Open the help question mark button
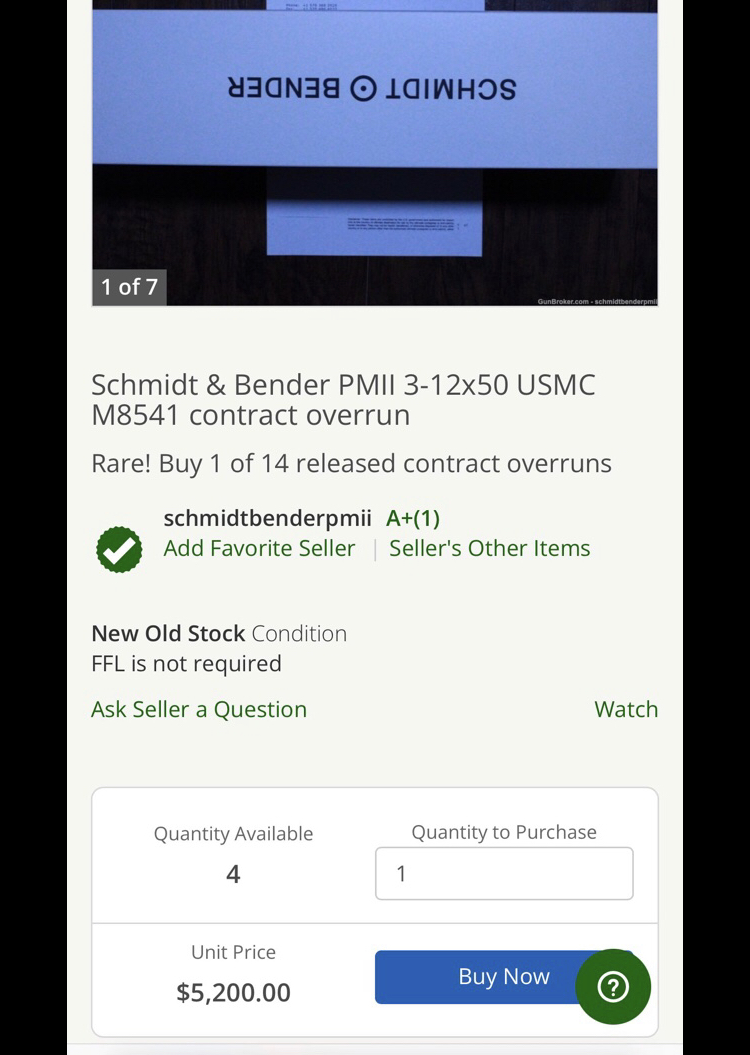This screenshot has width=750, height=1055. pyautogui.click(x=613, y=987)
